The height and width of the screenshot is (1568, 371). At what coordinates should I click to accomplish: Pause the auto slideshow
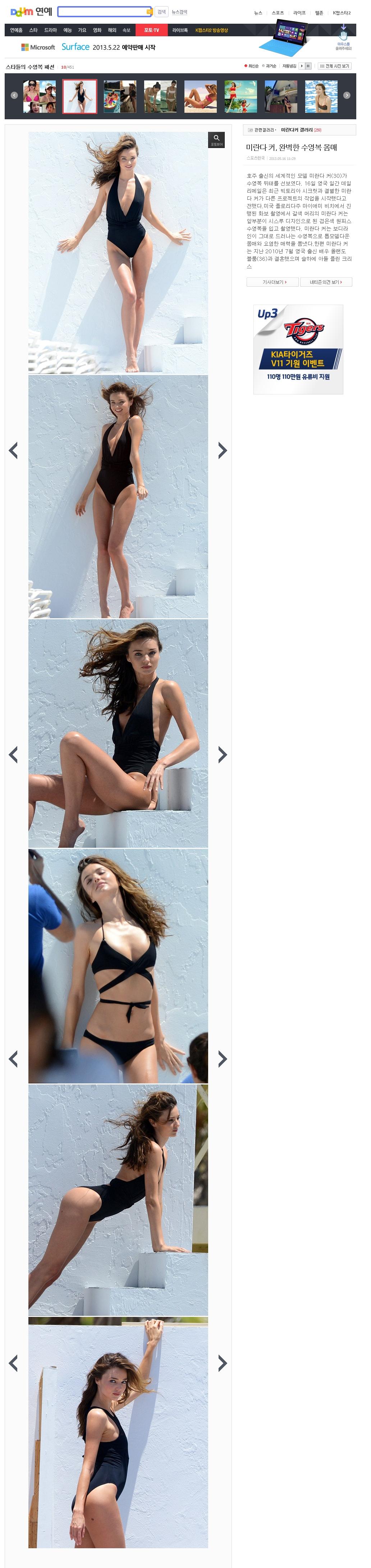[x=308, y=66]
